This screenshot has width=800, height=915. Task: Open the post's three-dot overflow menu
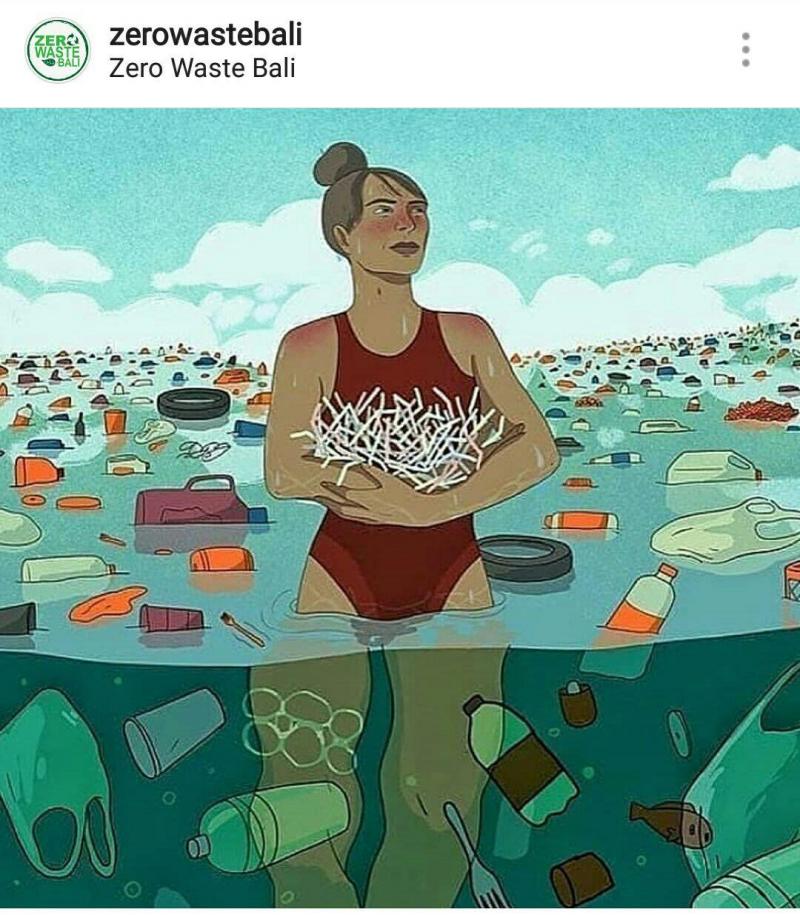pos(745,49)
